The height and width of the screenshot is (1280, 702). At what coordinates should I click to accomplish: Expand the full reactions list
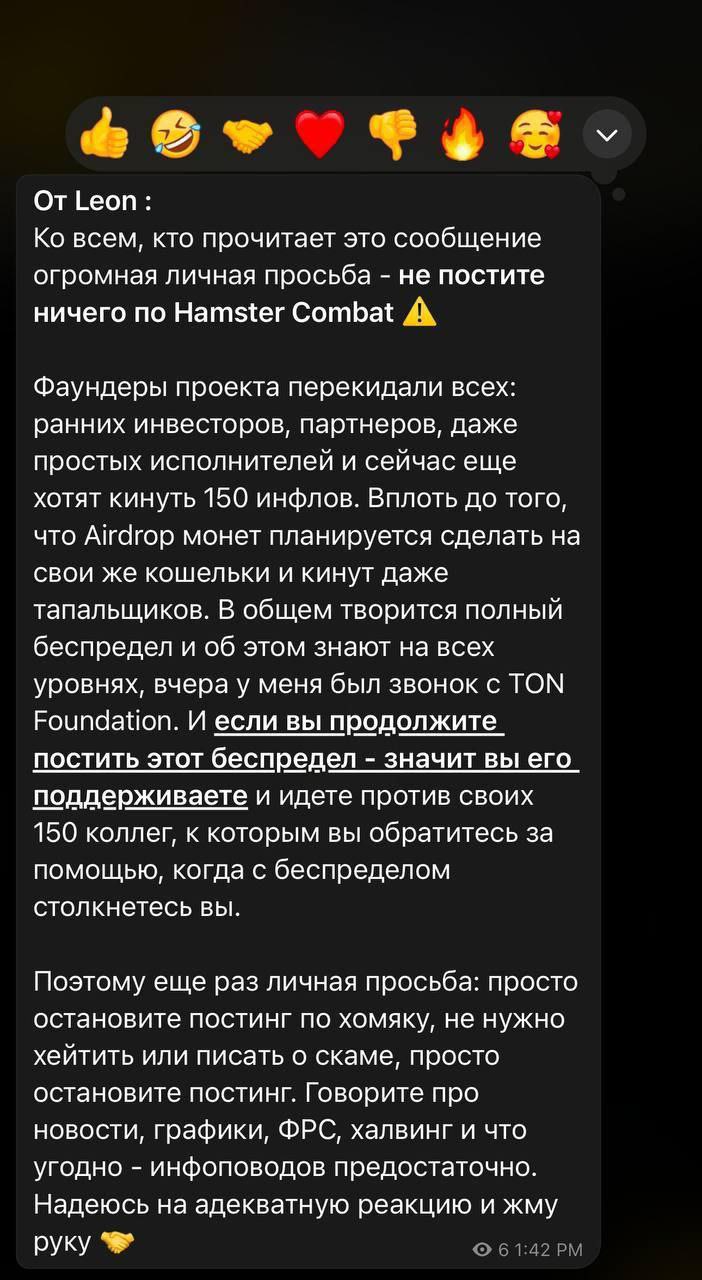point(607,134)
